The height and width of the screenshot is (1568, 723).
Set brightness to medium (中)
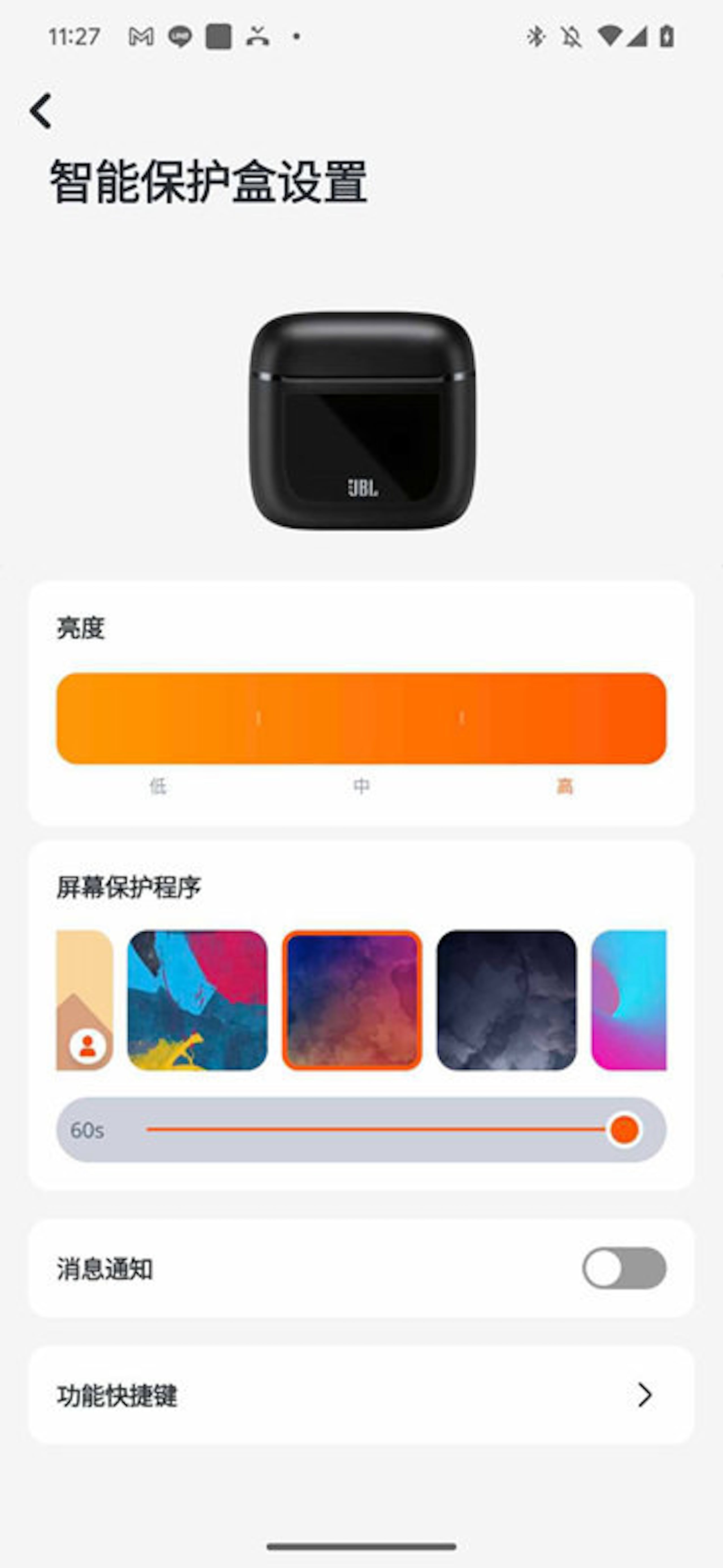(x=361, y=719)
